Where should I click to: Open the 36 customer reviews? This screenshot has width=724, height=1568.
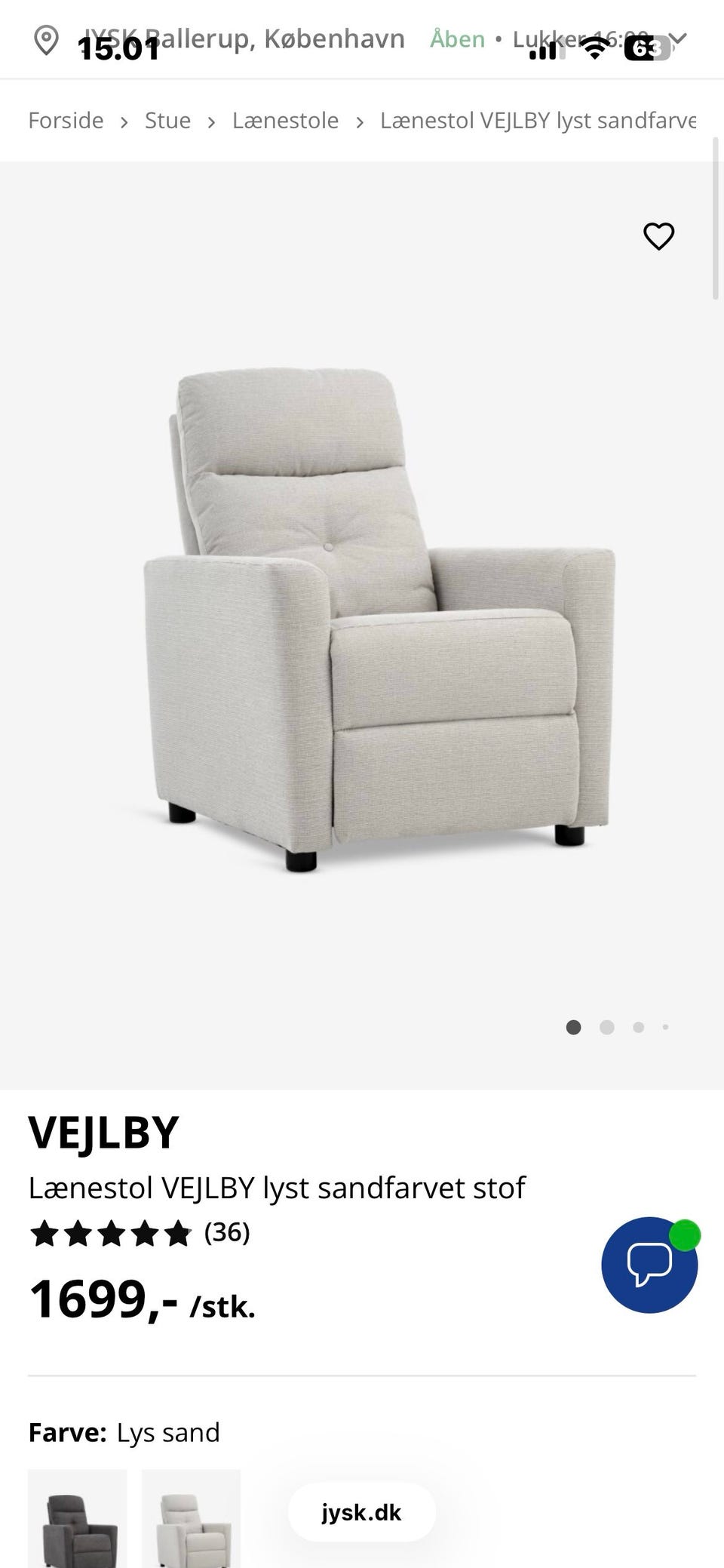pos(226,1232)
